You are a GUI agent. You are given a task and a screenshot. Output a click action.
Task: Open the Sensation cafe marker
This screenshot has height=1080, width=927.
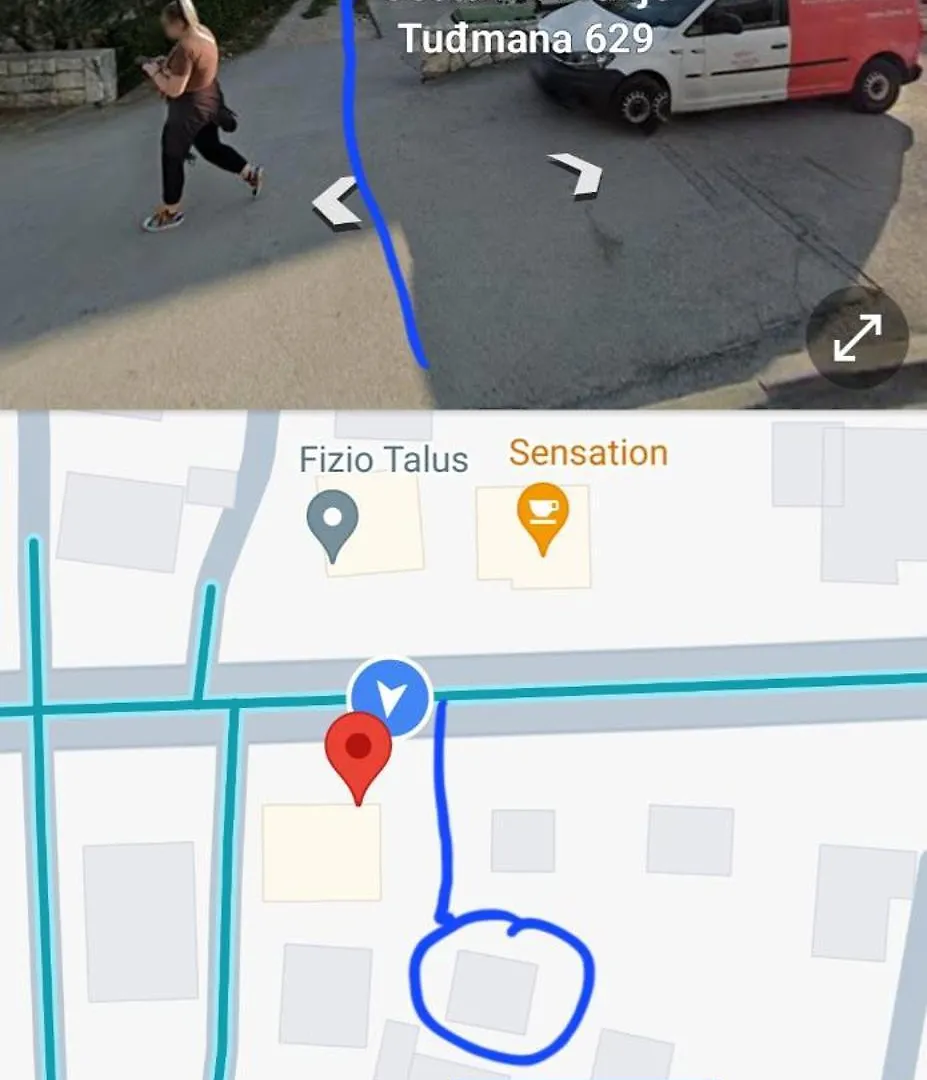[x=543, y=515]
